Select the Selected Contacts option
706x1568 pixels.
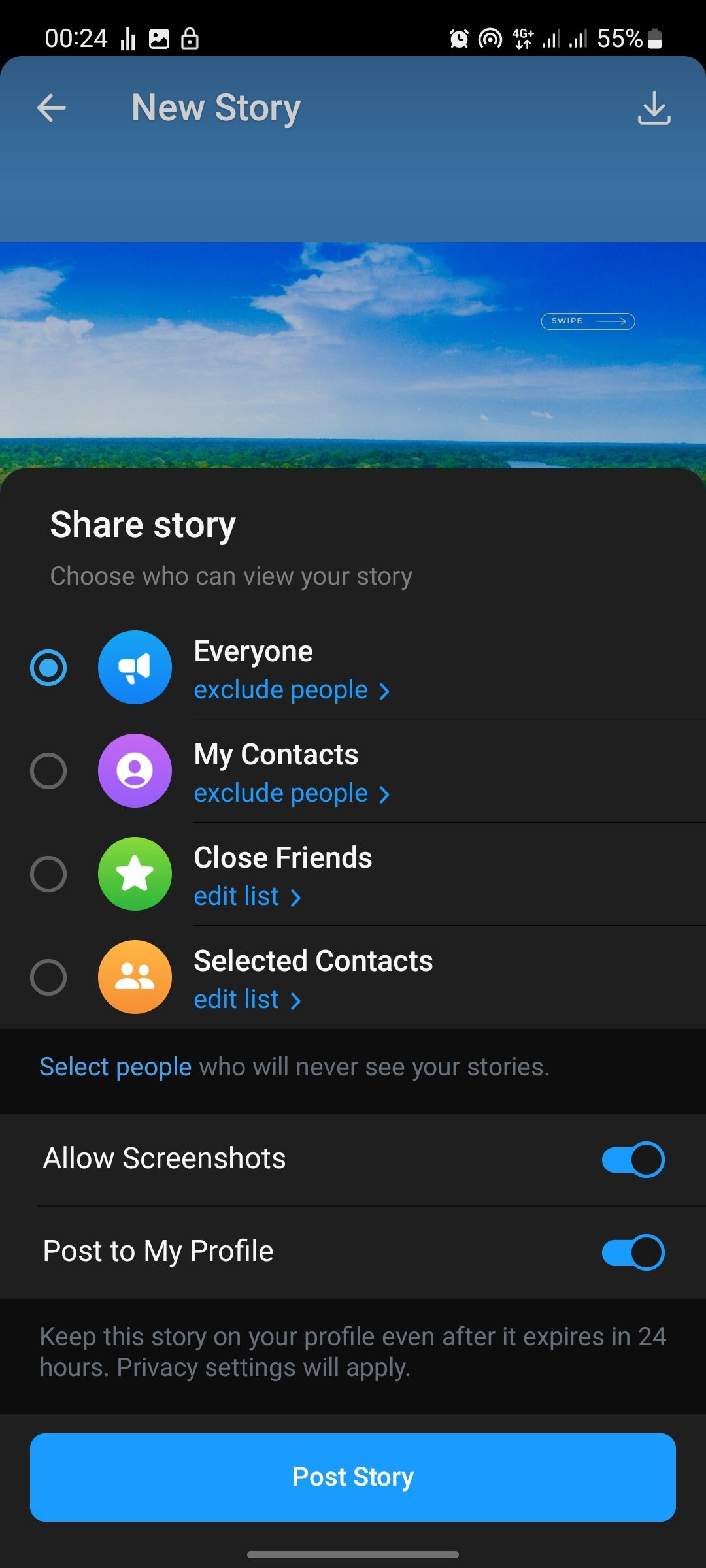point(48,977)
